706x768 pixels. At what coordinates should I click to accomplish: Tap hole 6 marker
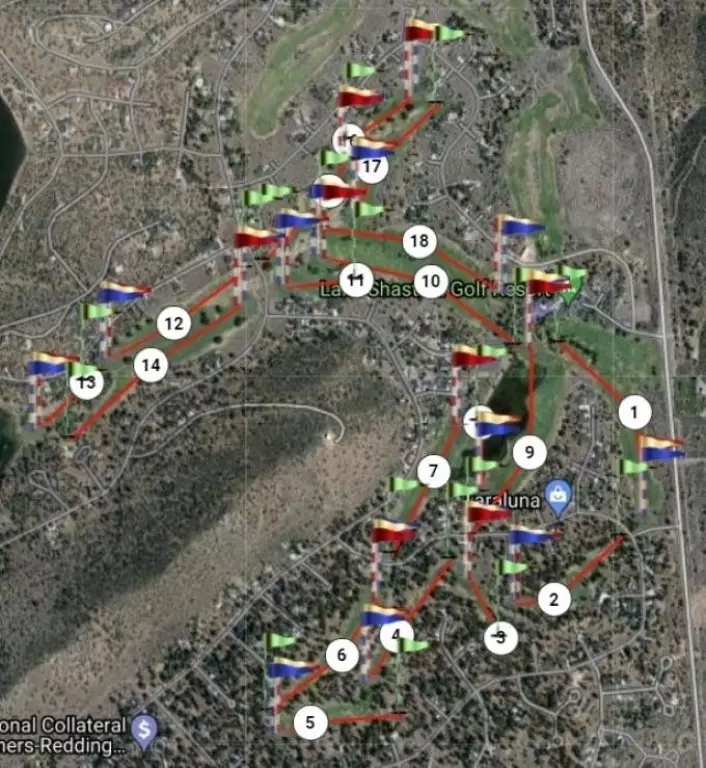click(x=342, y=656)
